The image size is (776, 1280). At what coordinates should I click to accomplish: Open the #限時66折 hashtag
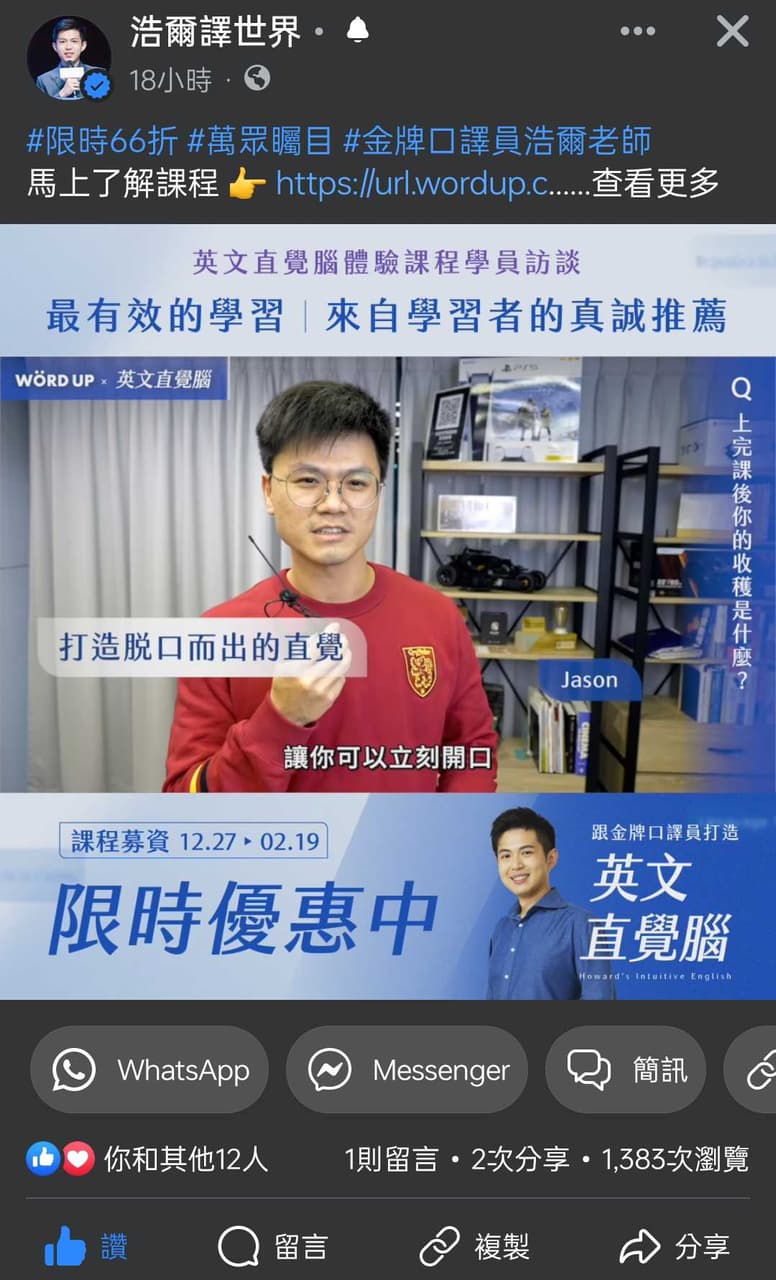pos(102,141)
